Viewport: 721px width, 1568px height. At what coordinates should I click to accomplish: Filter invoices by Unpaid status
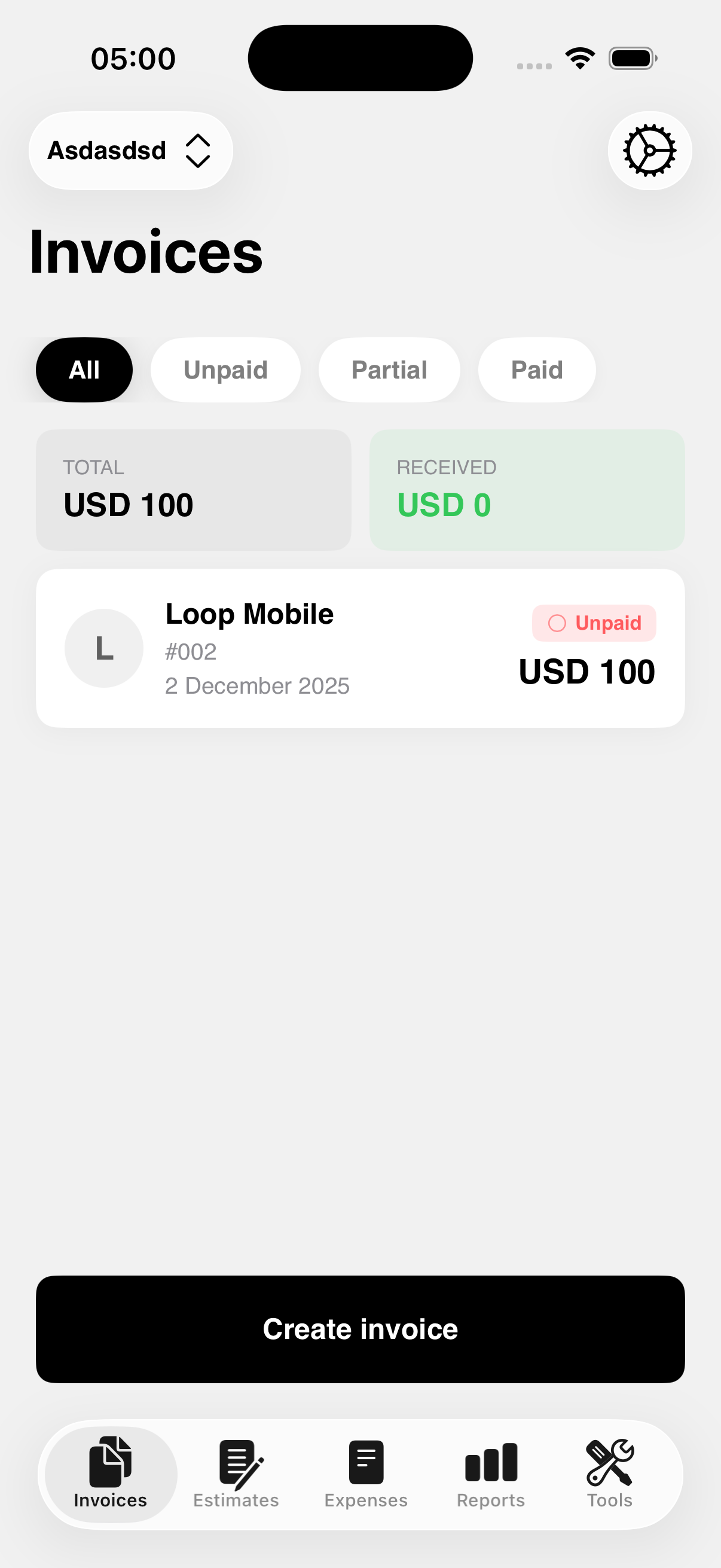point(225,370)
